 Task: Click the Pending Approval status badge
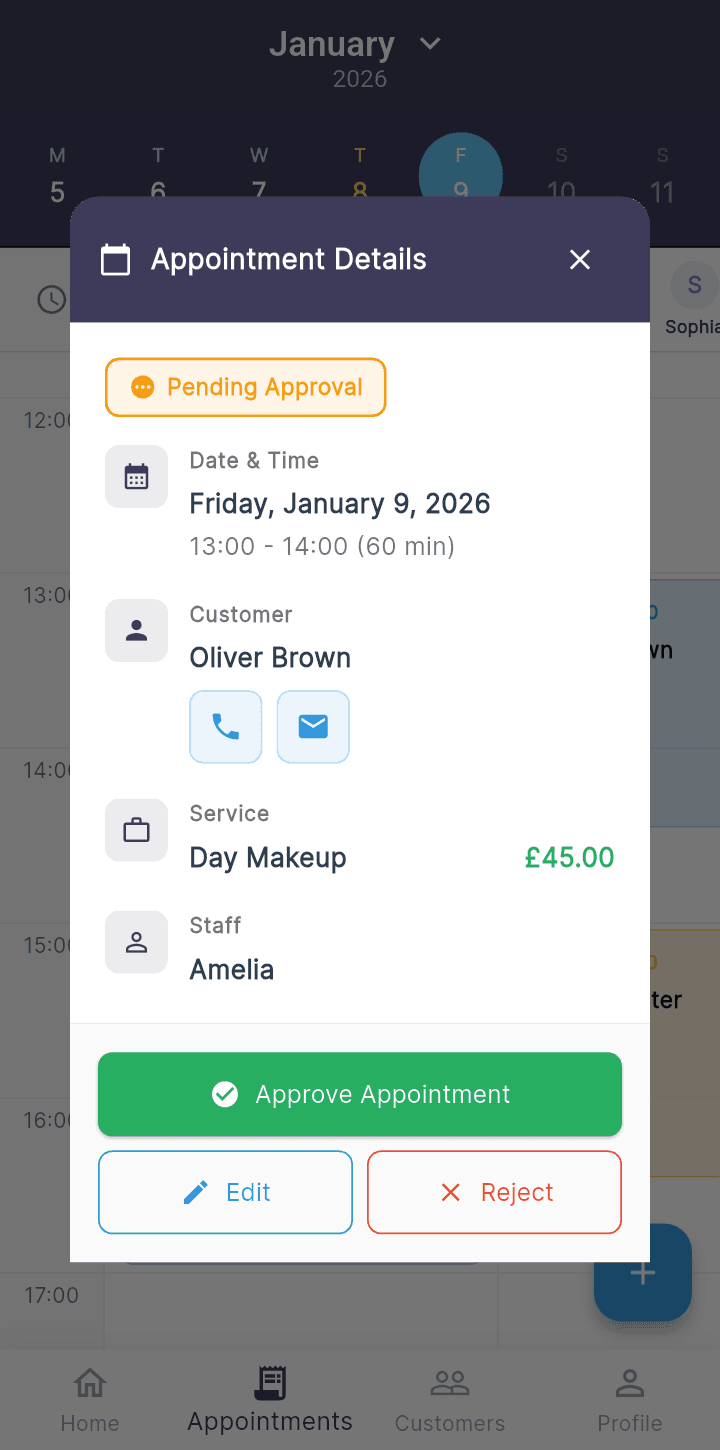click(x=245, y=387)
